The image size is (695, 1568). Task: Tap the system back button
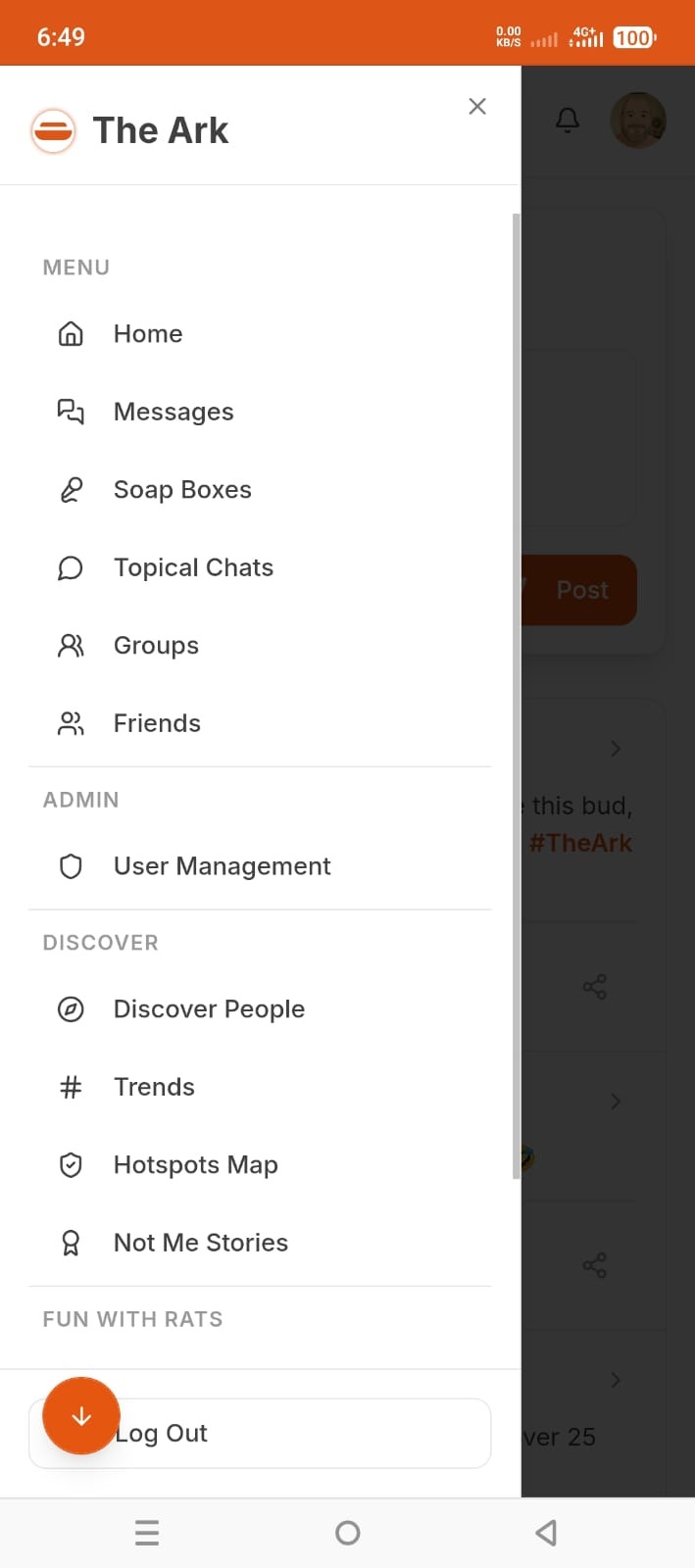coord(547,1533)
